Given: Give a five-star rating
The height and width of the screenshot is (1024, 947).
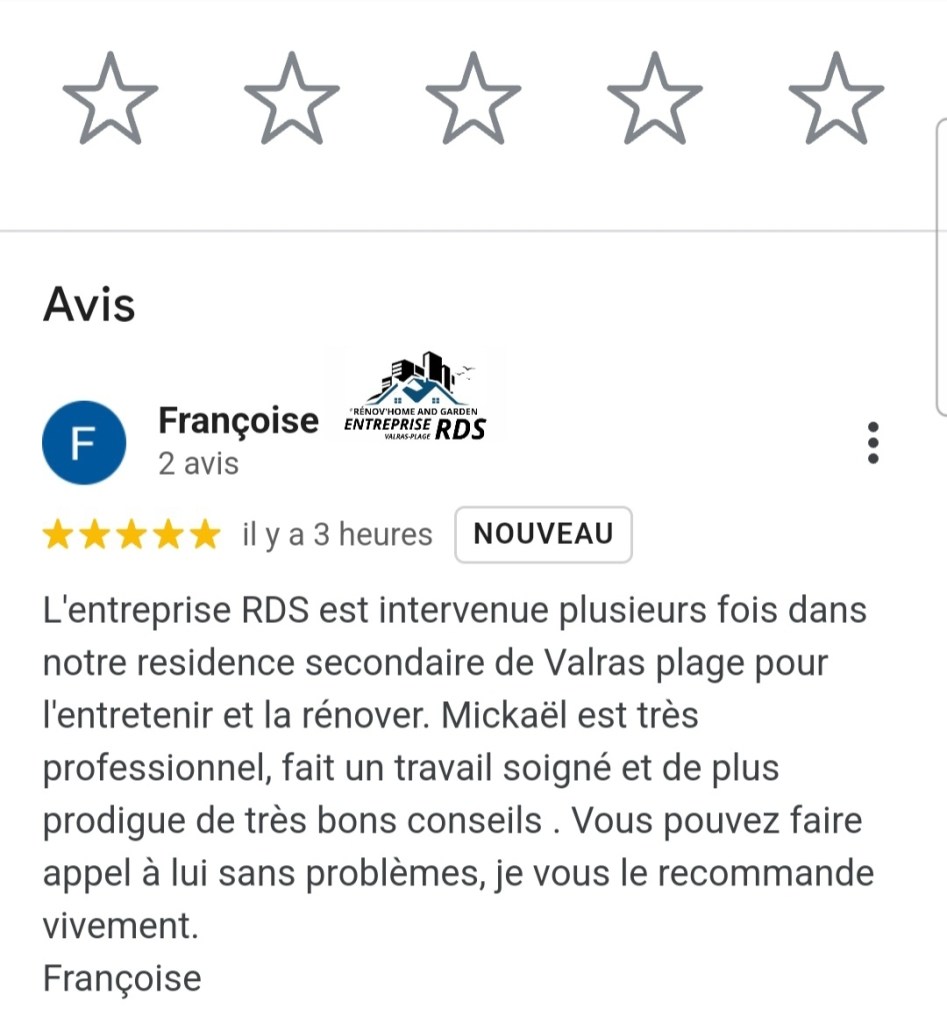Looking at the screenshot, I should coord(836,99).
